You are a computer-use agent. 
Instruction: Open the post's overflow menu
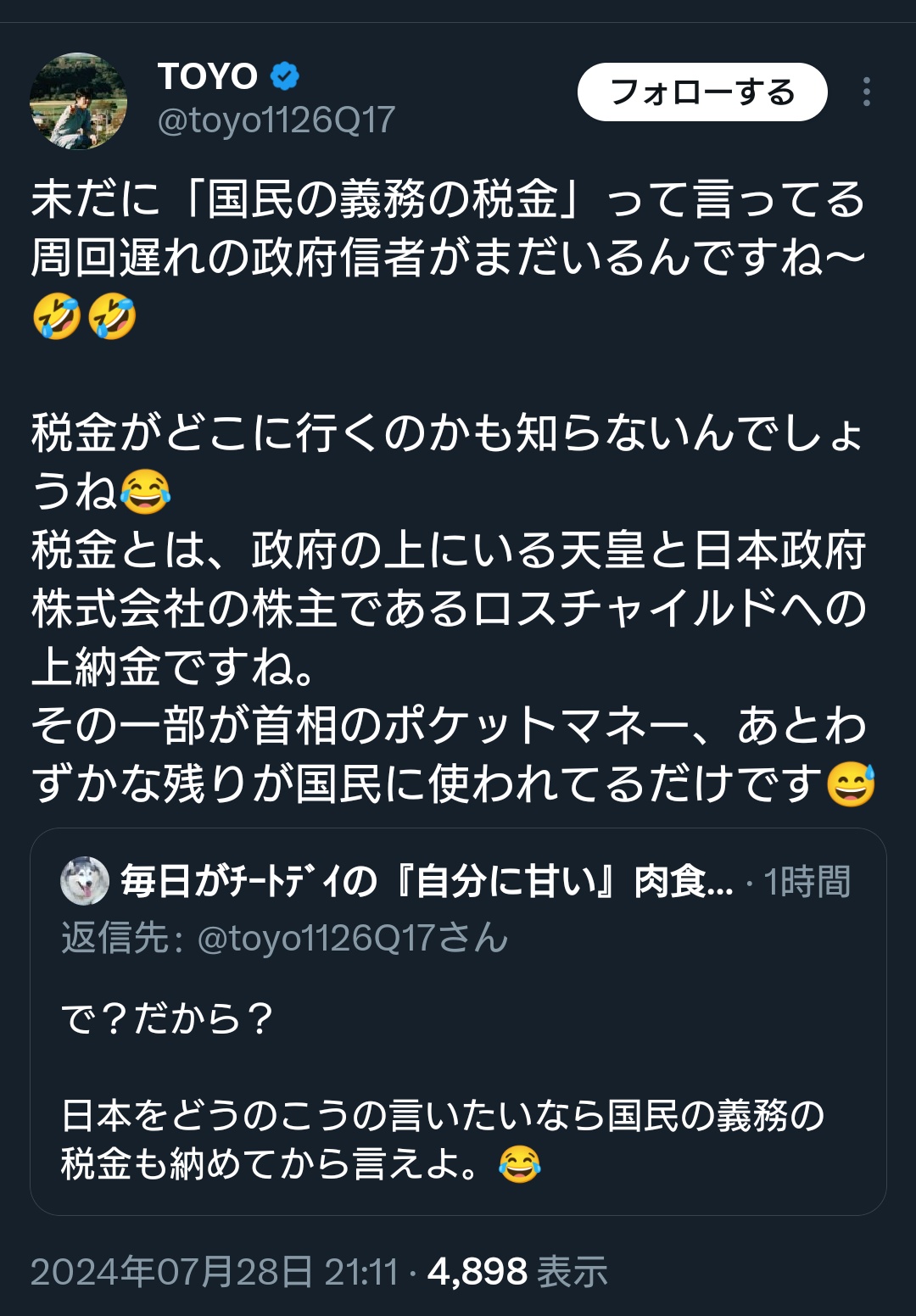click(866, 92)
